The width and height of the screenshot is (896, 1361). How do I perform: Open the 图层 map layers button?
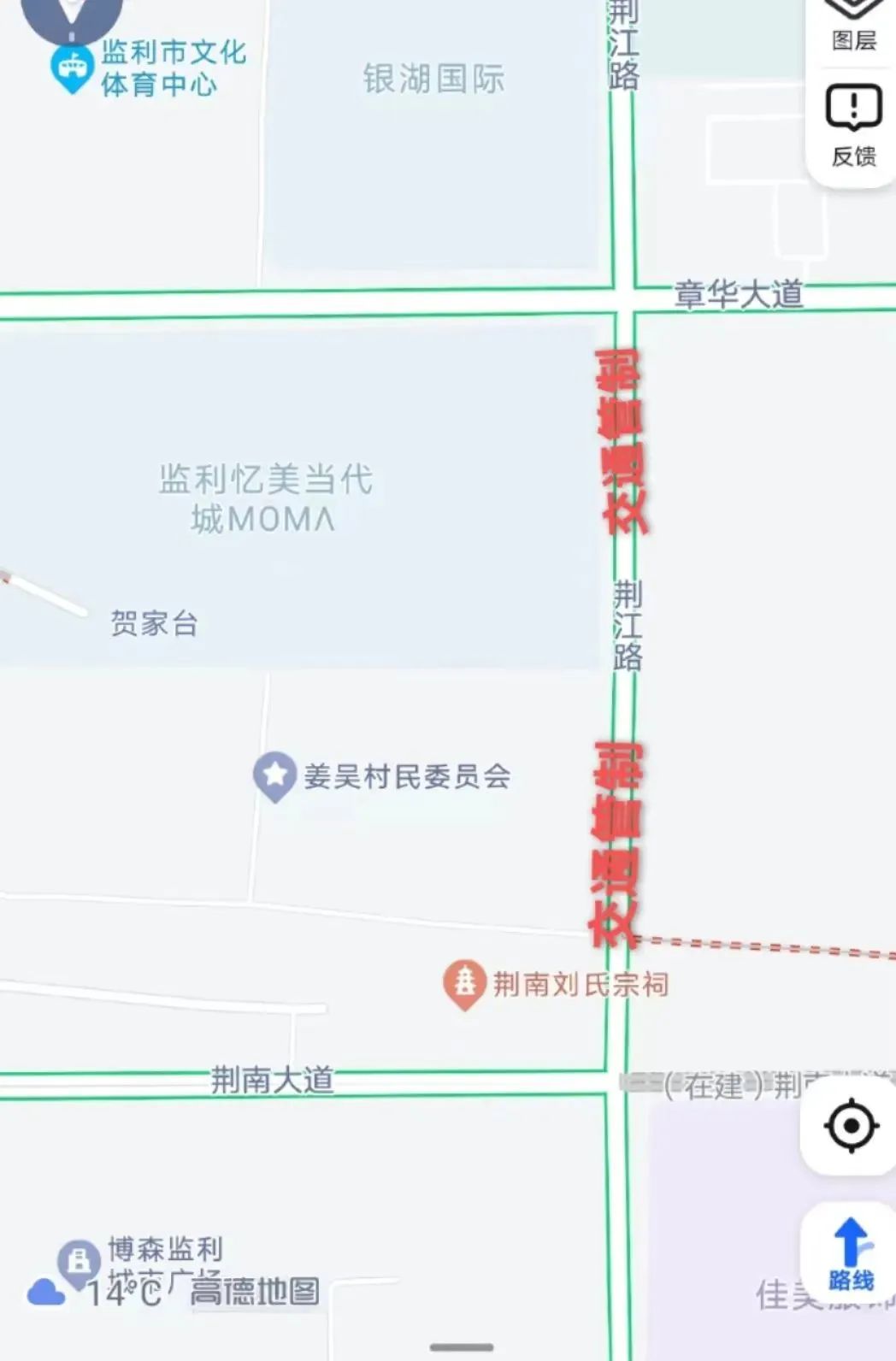tap(852, 24)
